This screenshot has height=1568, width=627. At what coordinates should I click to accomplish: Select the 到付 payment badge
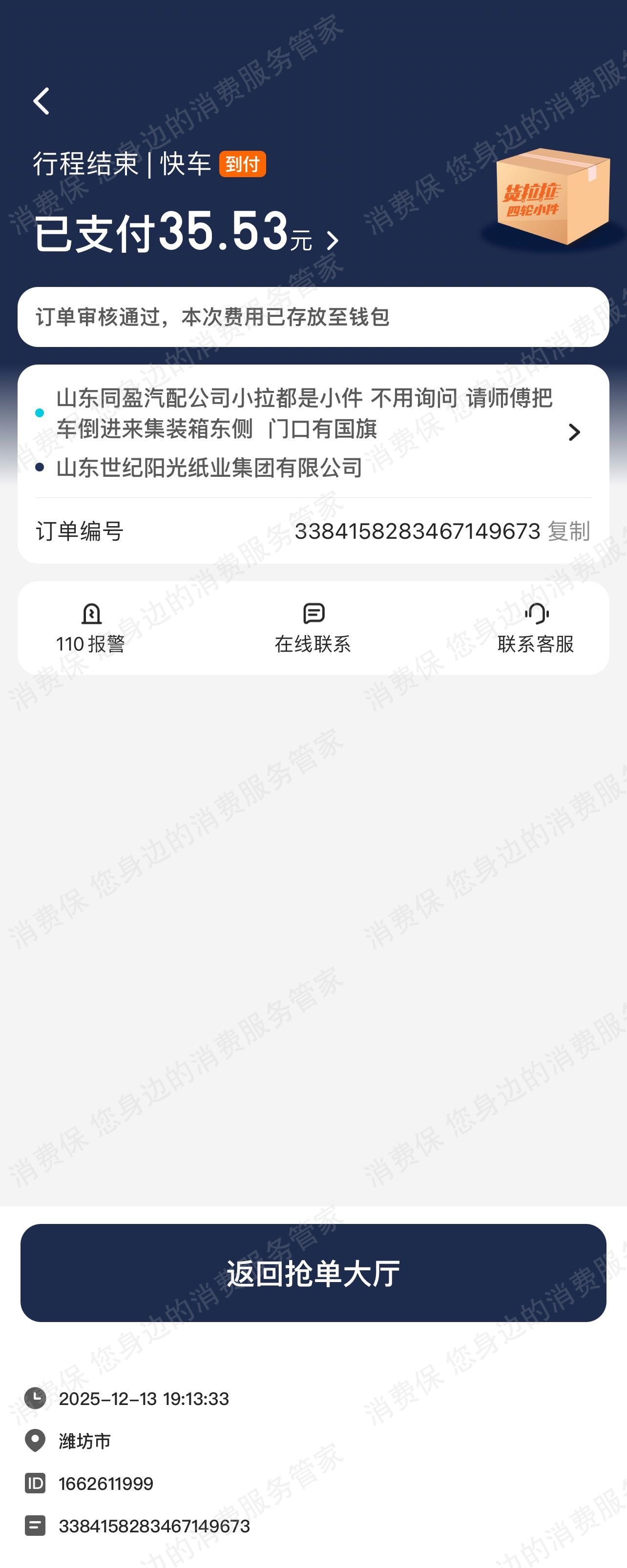[243, 163]
